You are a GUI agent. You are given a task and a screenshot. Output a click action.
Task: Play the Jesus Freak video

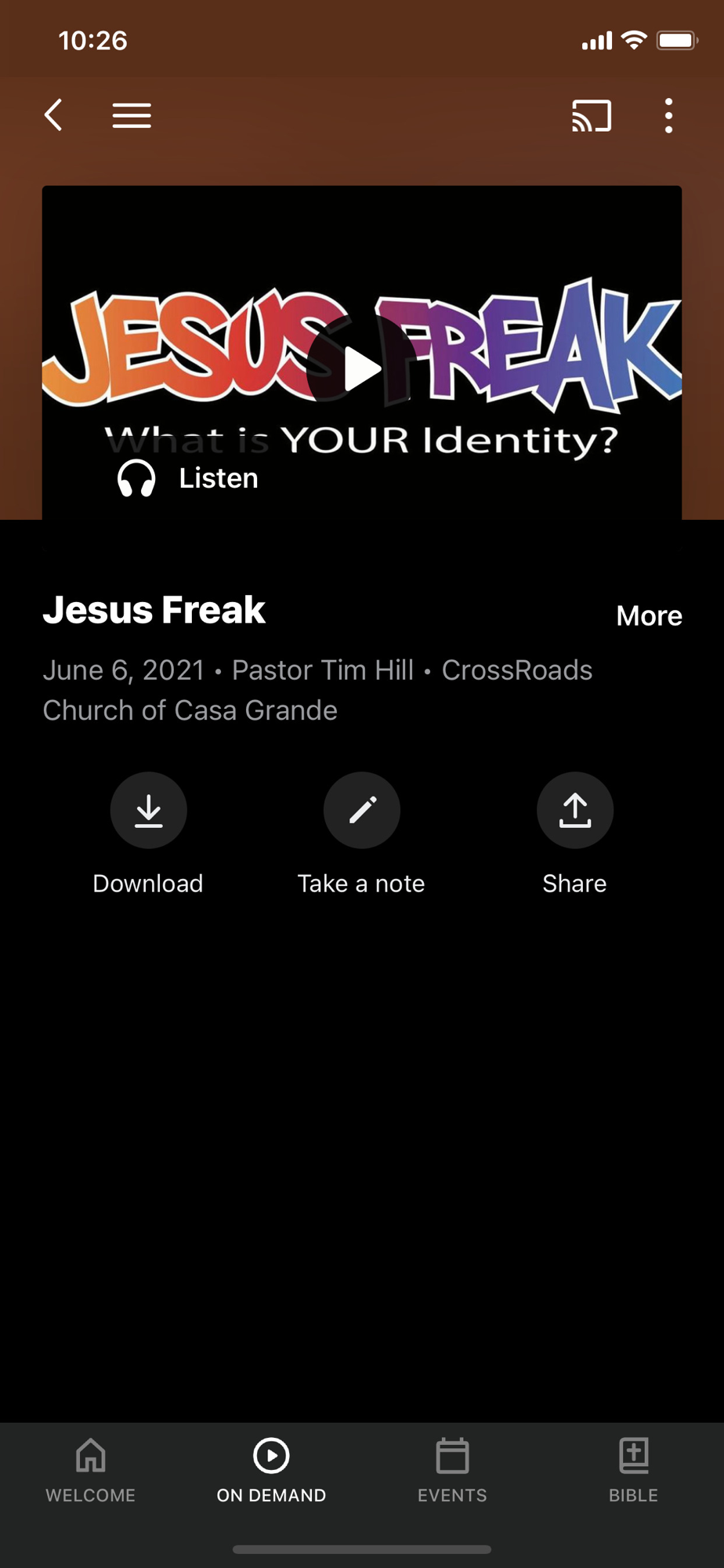tap(362, 368)
